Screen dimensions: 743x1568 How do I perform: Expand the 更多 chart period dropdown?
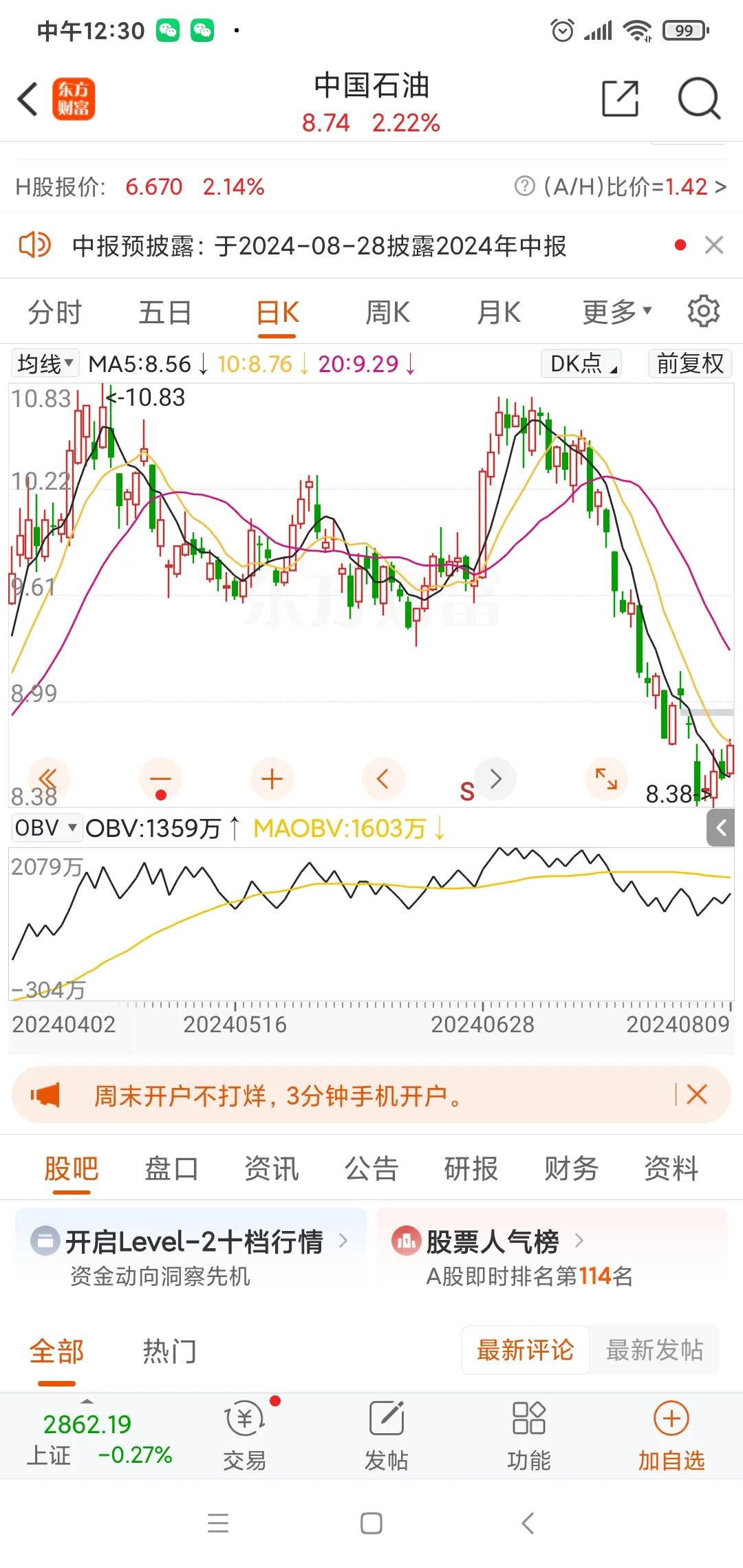point(616,312)
